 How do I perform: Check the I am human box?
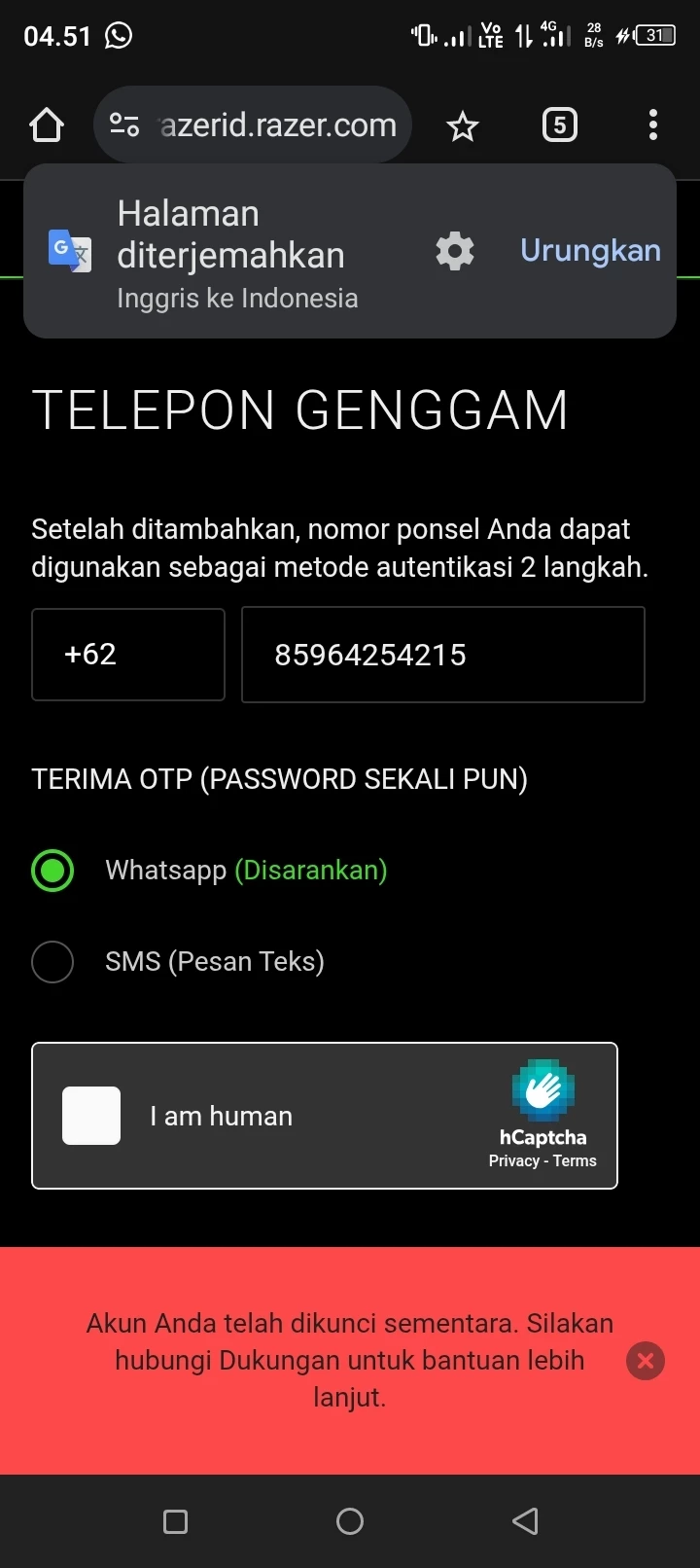point(91,1116)
